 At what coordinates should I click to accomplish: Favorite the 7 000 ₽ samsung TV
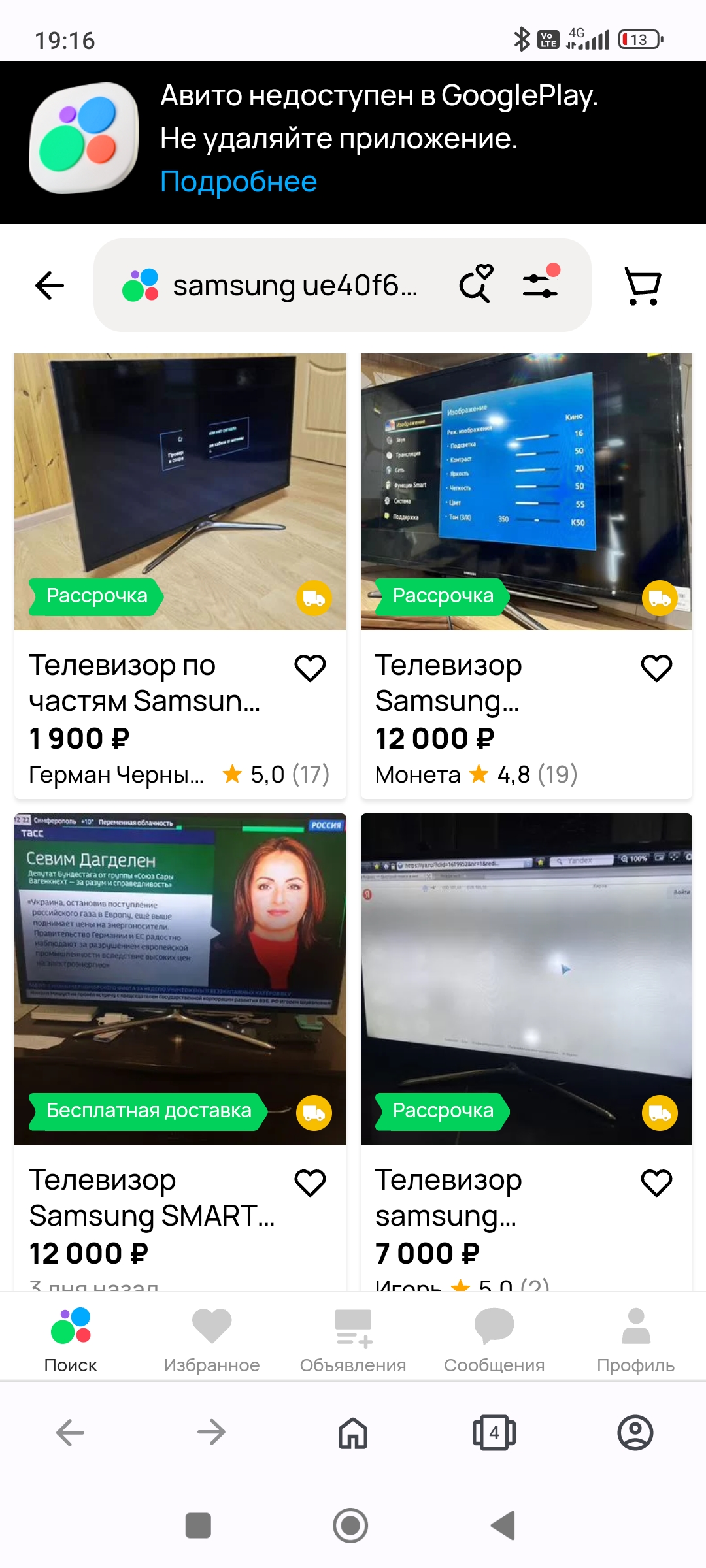(656, 1183)
